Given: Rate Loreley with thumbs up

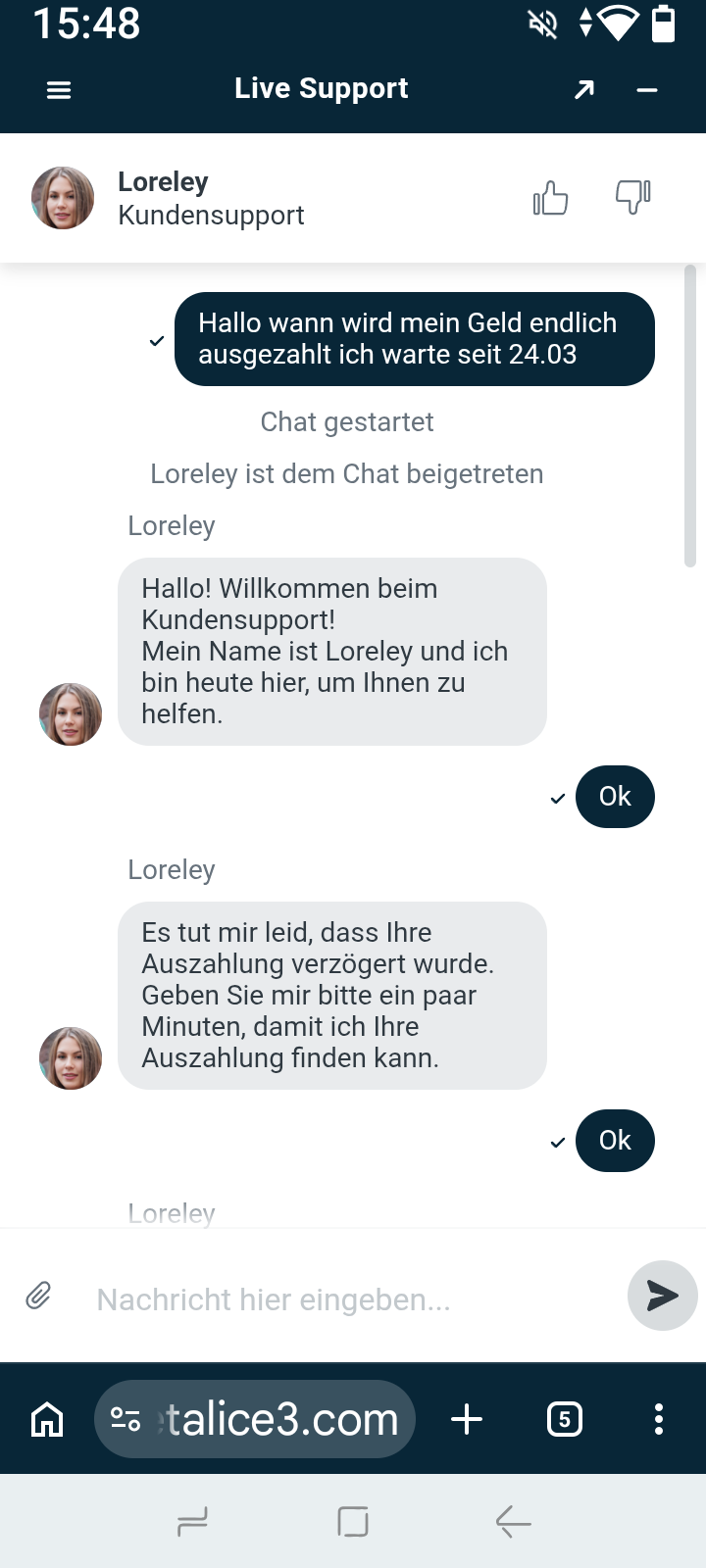Looking at the screenshot, I should coord(551,198).
